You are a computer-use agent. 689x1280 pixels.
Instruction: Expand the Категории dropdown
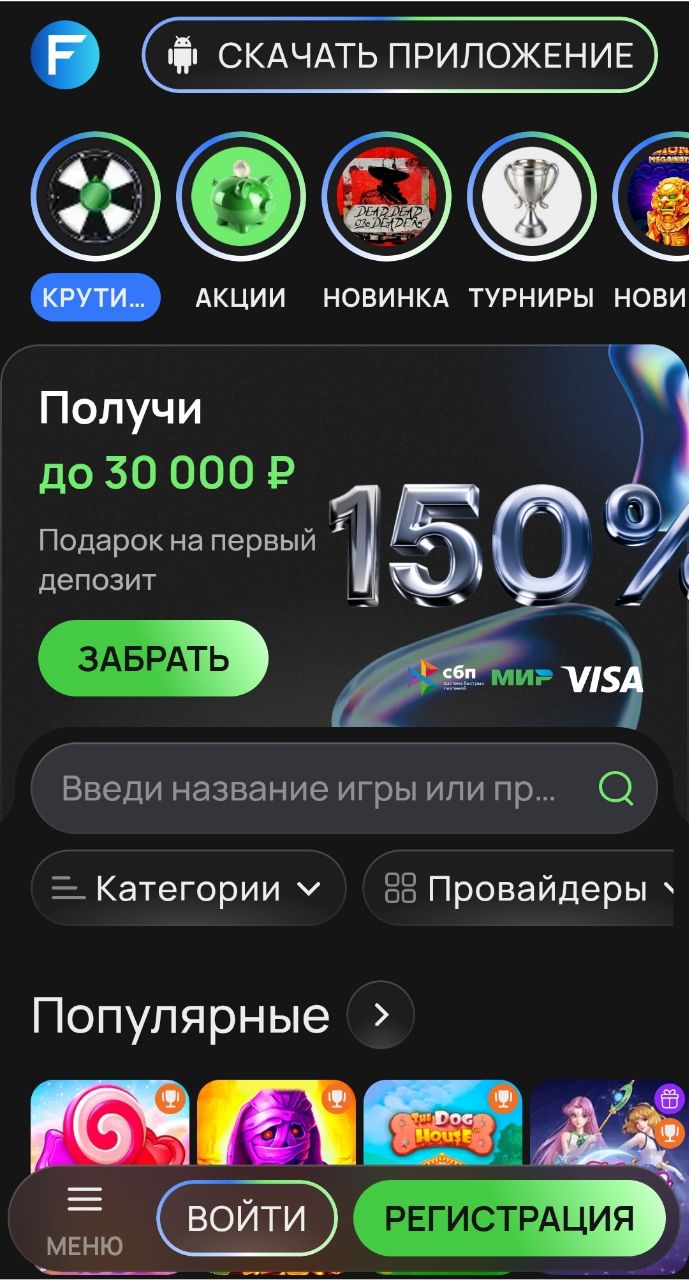(x=188, y=888)
